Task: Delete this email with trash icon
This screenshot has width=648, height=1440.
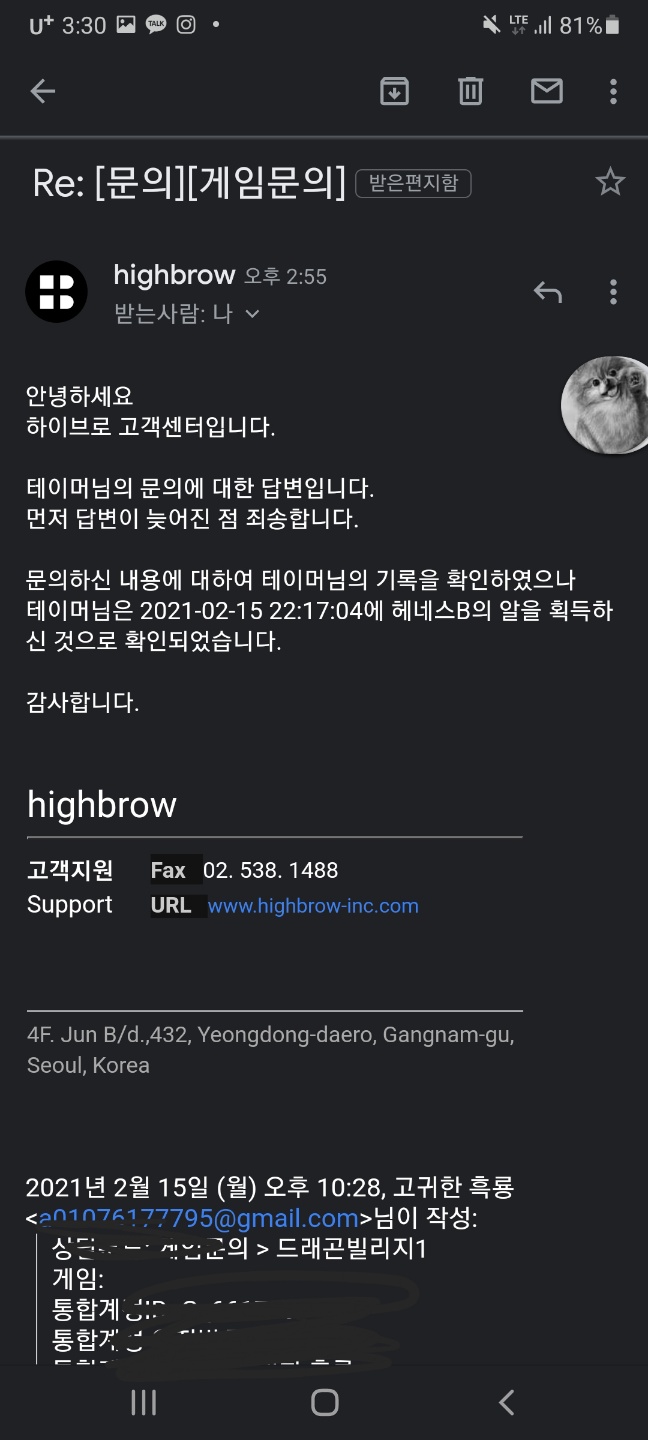Action: (x=470, y=92)
